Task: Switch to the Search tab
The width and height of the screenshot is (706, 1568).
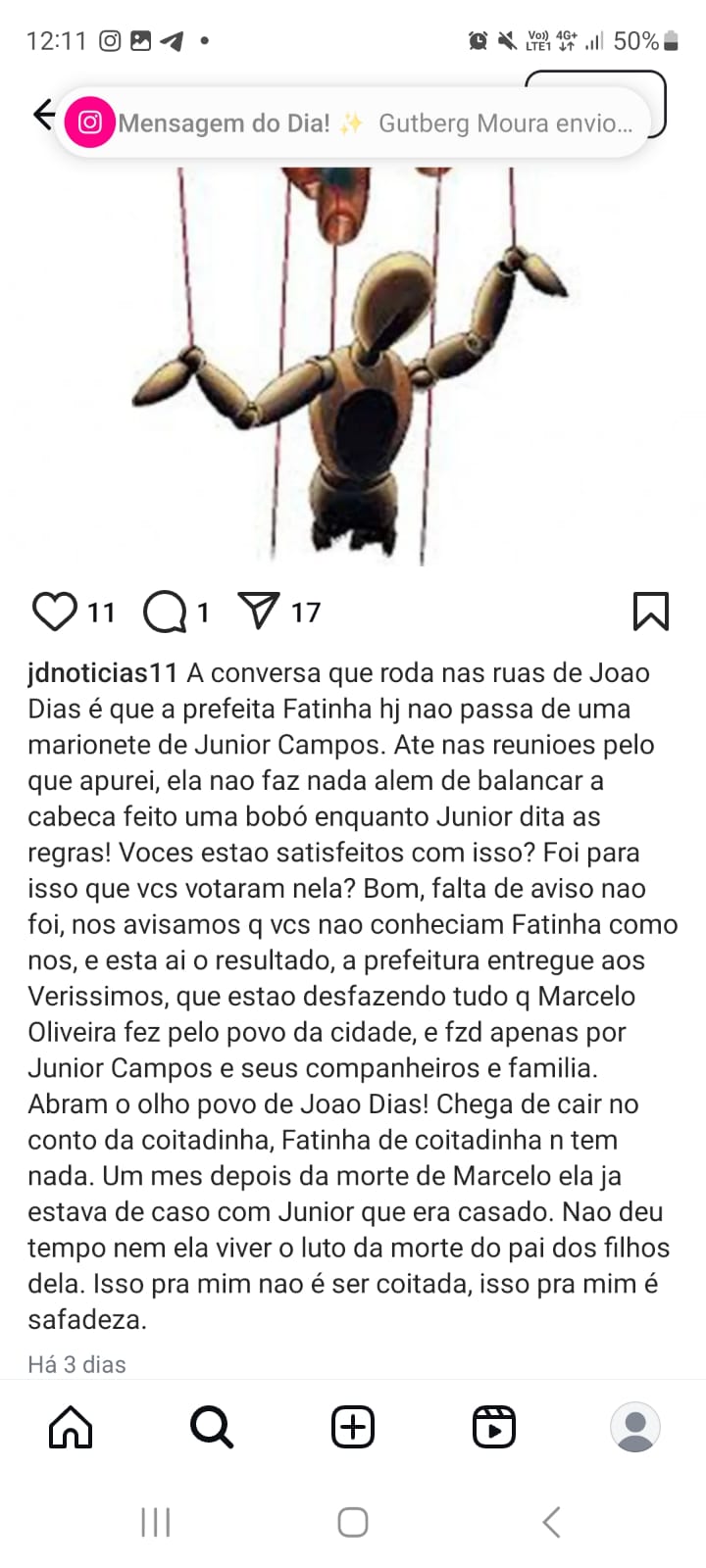Action: tap(212, 1427)
